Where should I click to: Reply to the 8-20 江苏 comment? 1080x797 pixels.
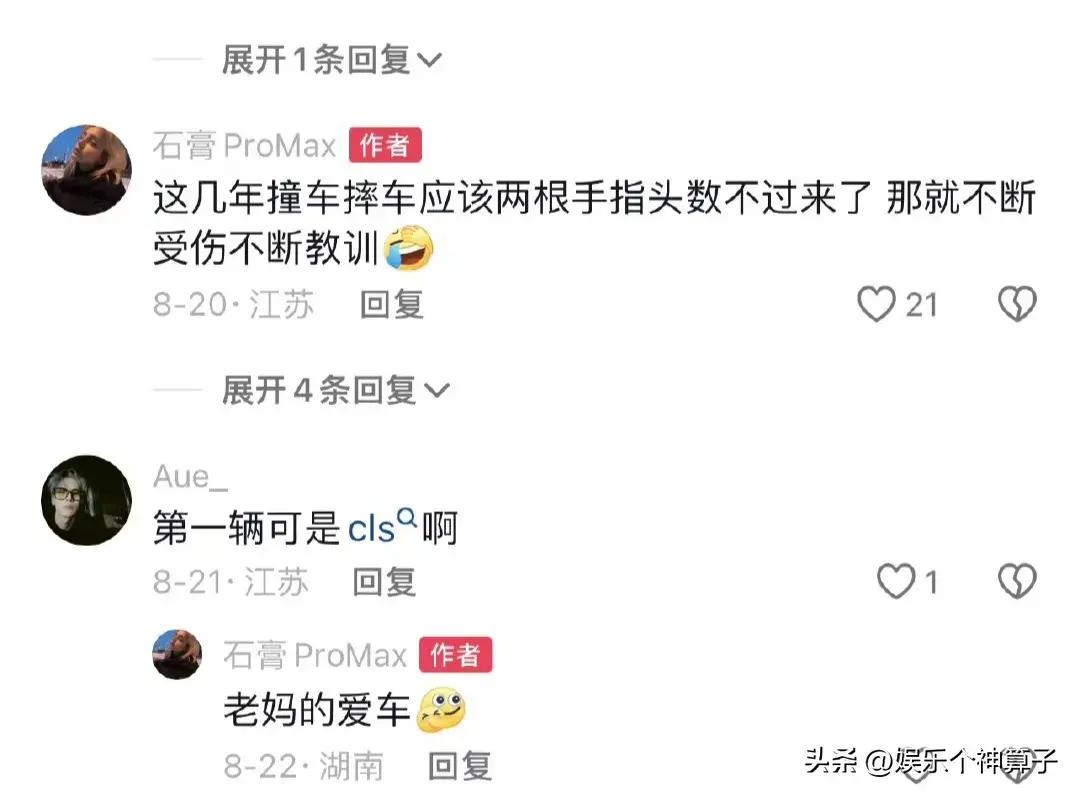[x=392, y=305]
